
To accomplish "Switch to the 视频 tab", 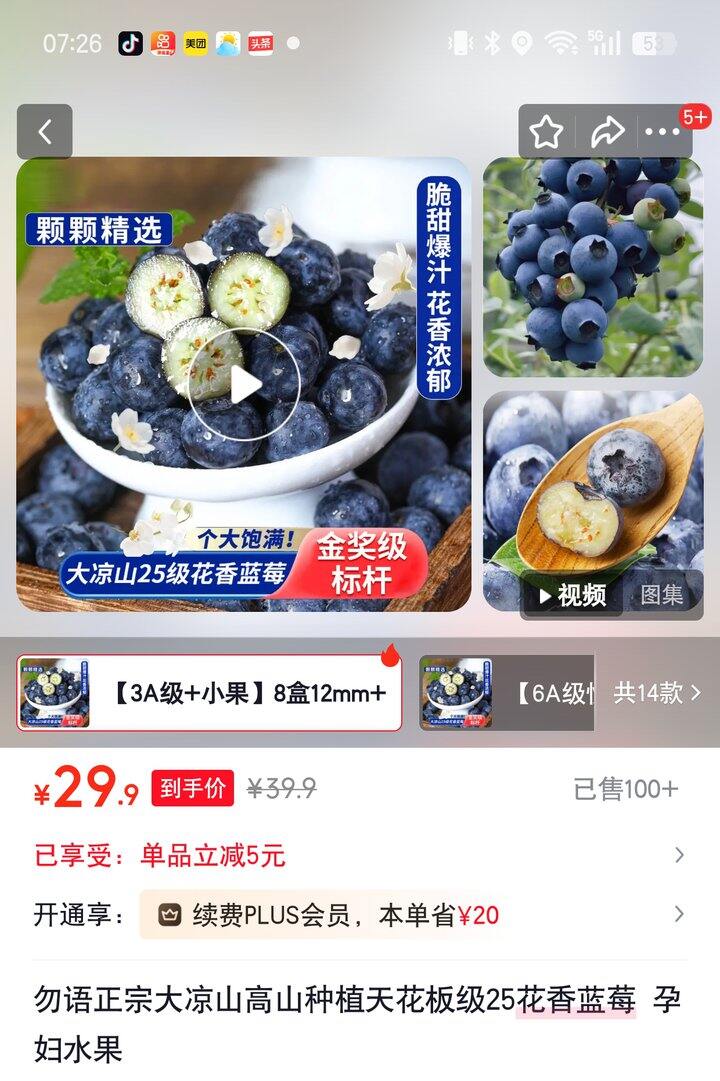I will tap(575, 594).
